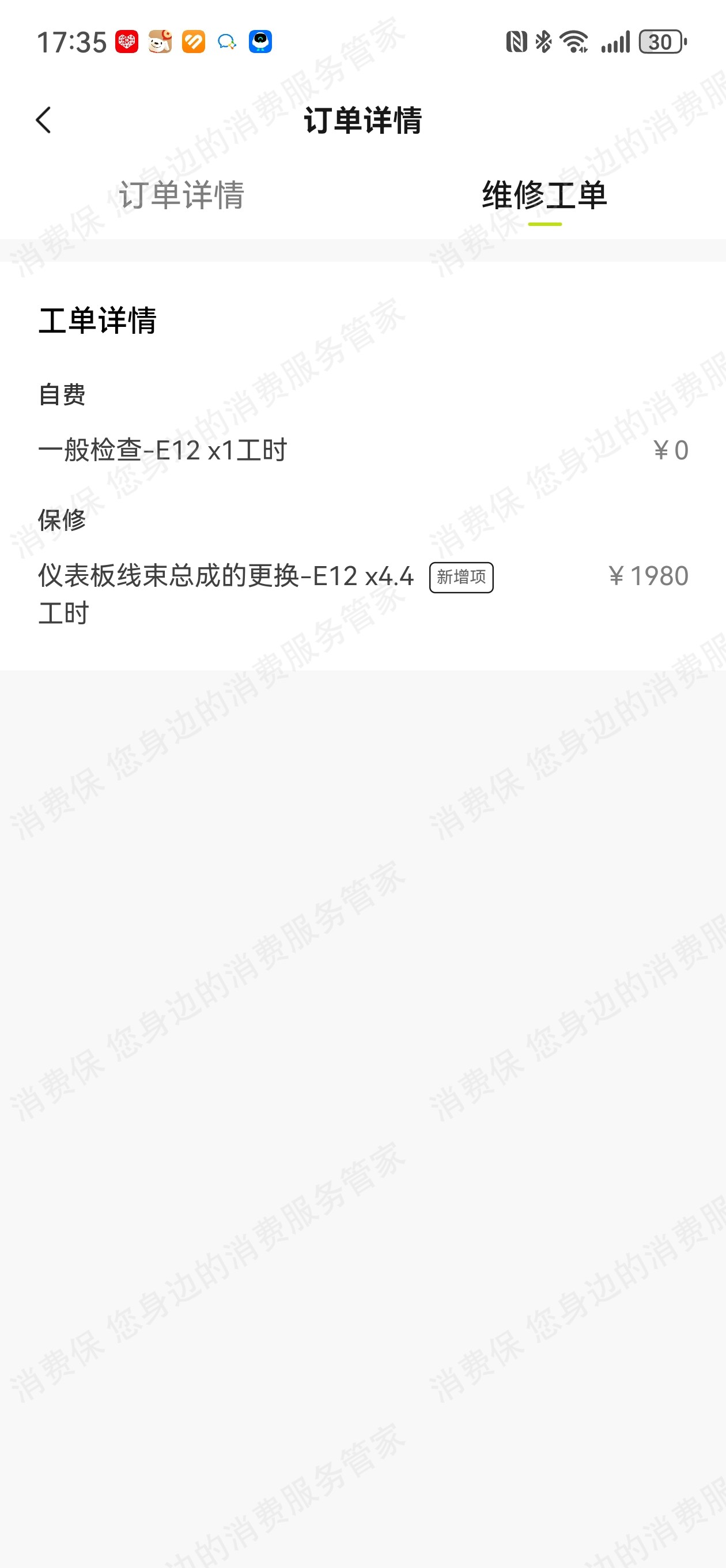726x1568 pixels.
Task: Tap the dog avatar notification icon
Action: [x=160, y=42]
